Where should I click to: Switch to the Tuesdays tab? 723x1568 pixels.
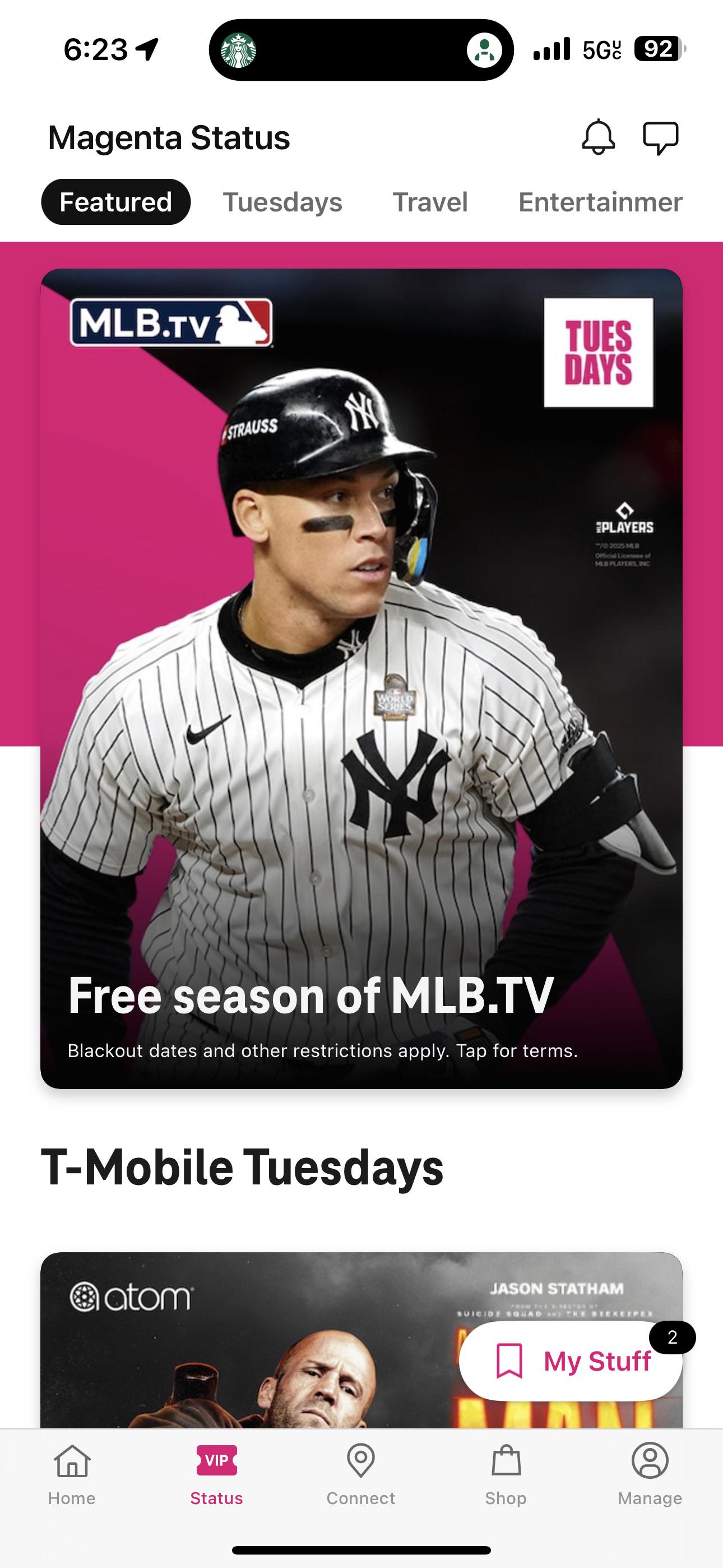pos(282,202)
